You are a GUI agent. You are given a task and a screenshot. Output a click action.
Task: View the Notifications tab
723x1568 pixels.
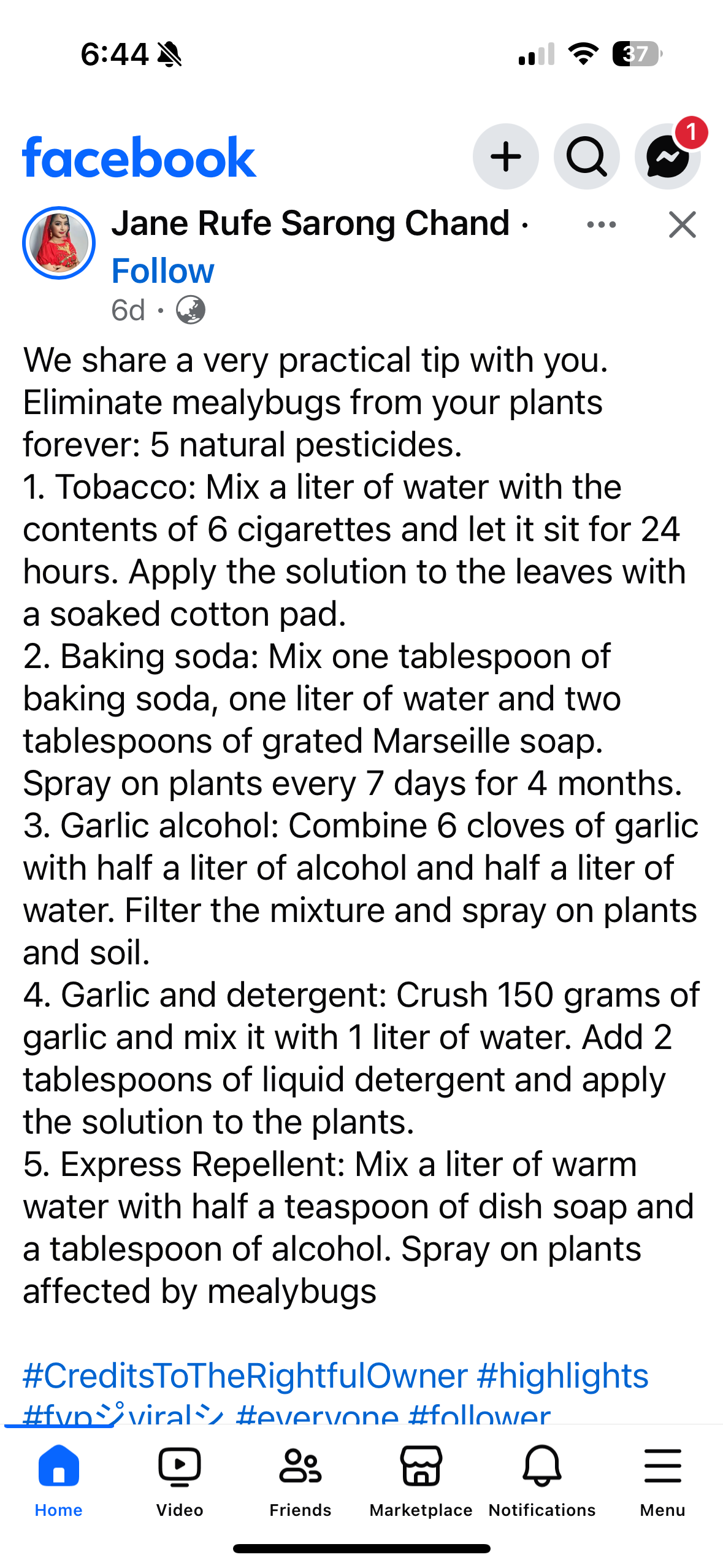click(x=541, y=1480)
